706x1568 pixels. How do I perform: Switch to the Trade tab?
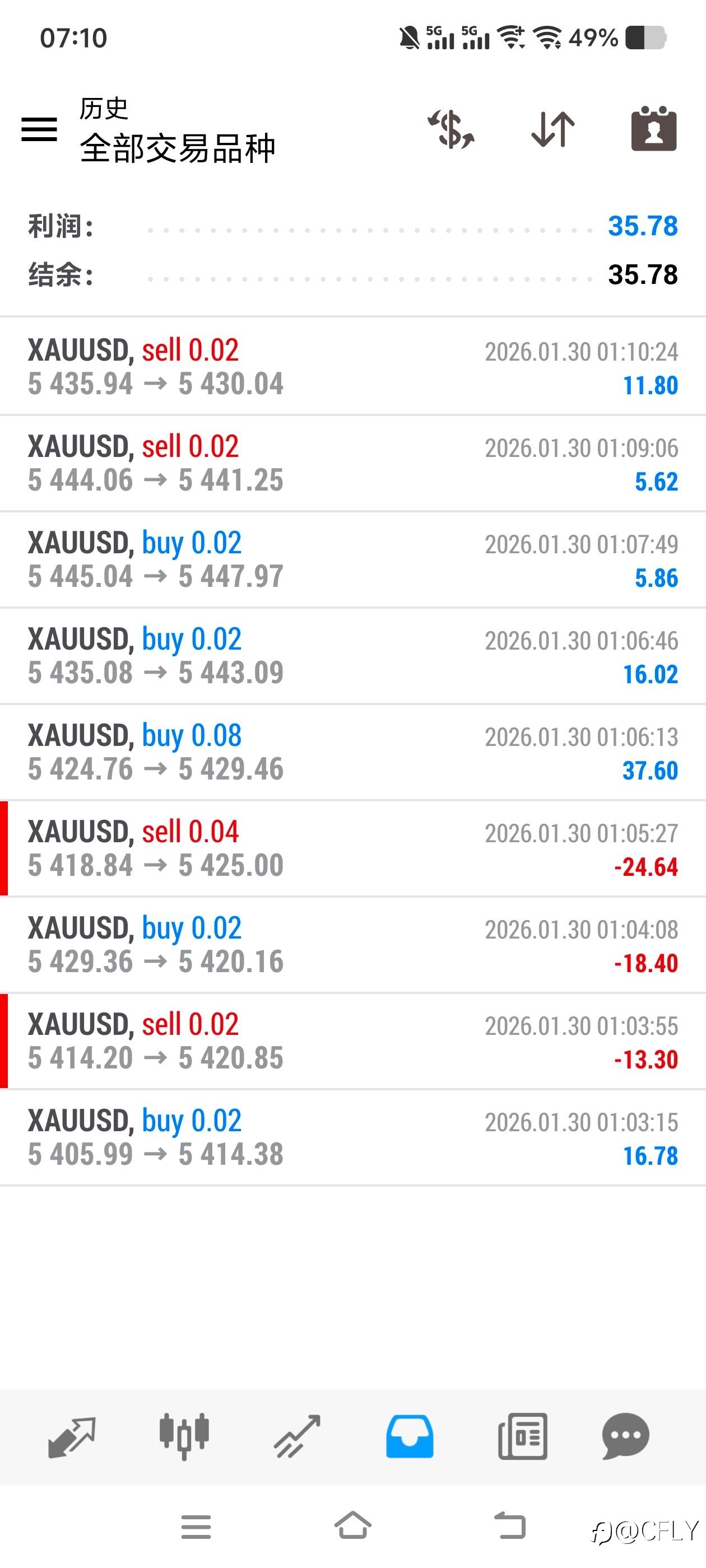(x=296, y=1436)
